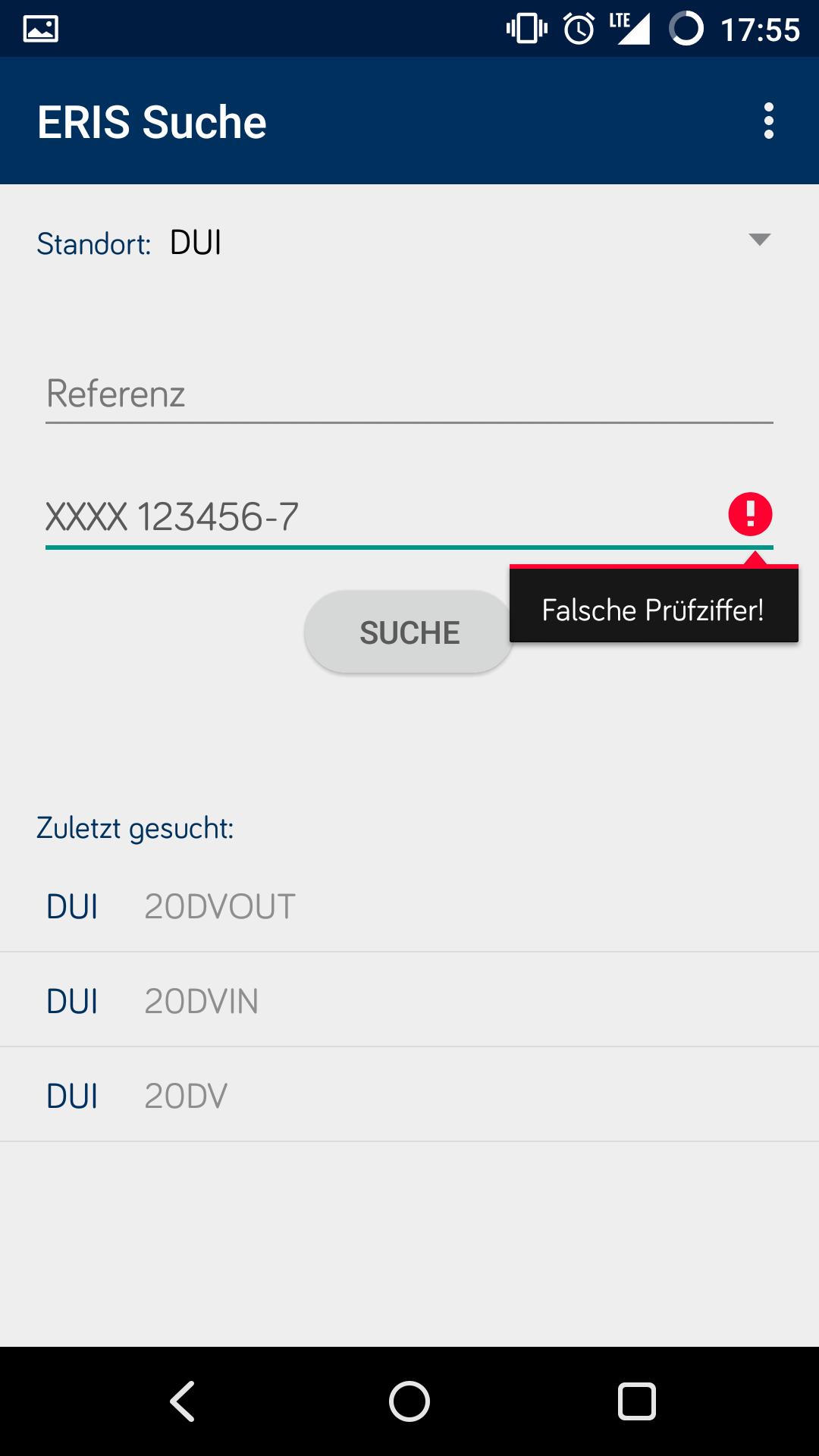Select recent search 20DVIN

[x=409, y=1001]
